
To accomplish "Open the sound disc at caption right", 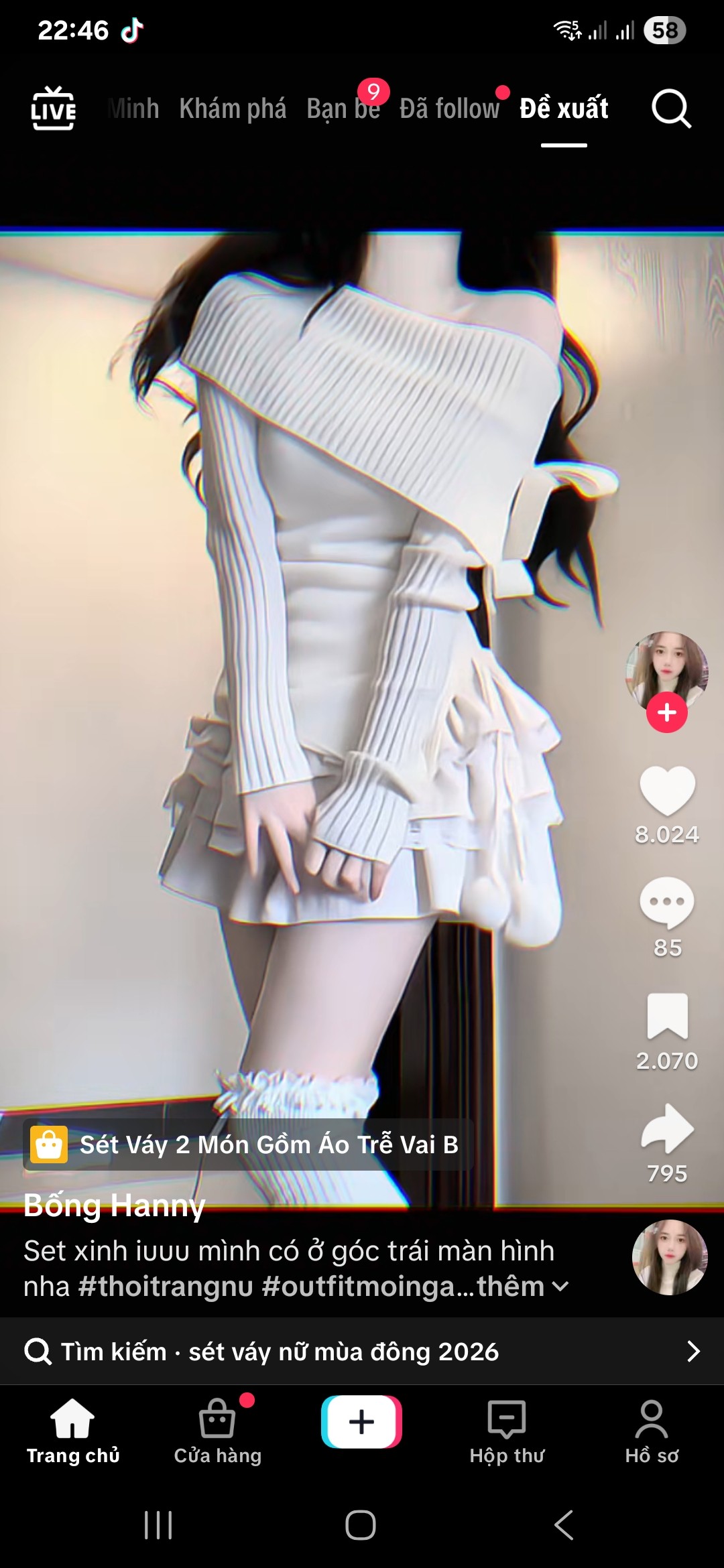I will point(670,1258).
